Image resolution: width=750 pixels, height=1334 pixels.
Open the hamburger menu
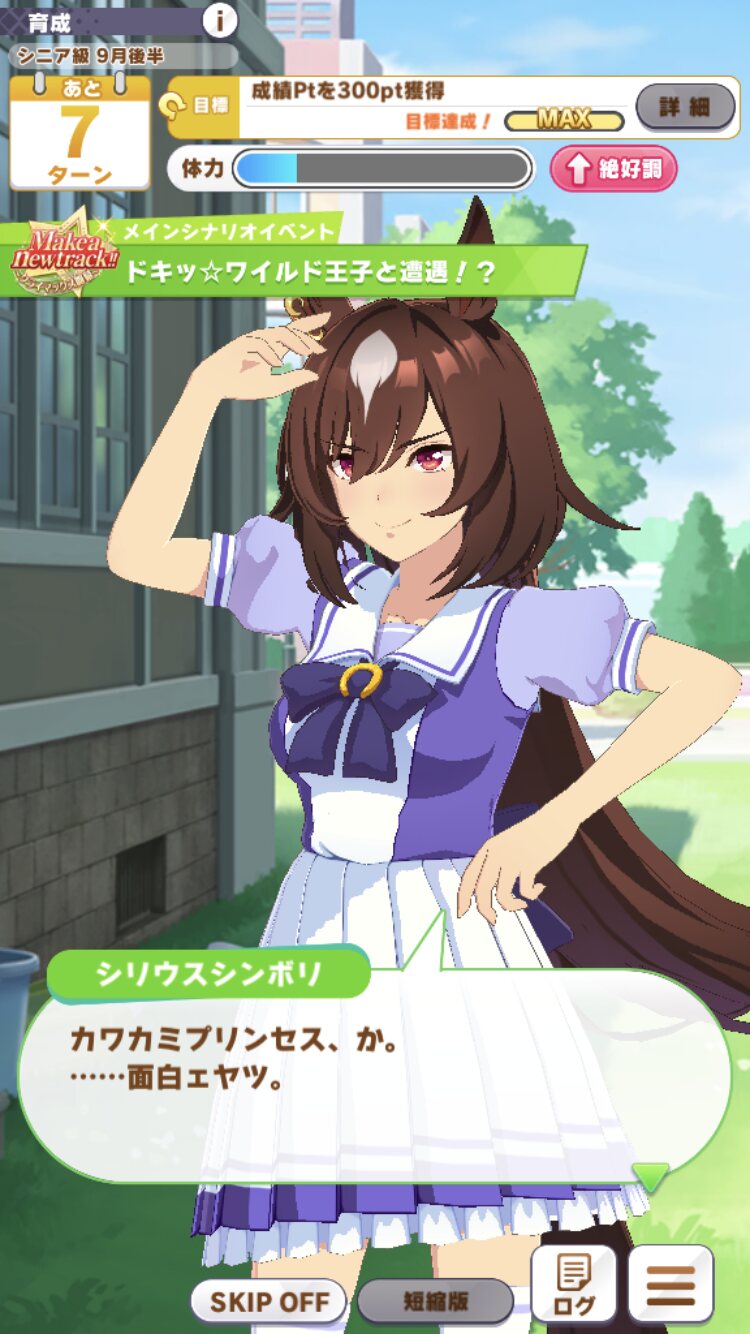[671, 1285]
